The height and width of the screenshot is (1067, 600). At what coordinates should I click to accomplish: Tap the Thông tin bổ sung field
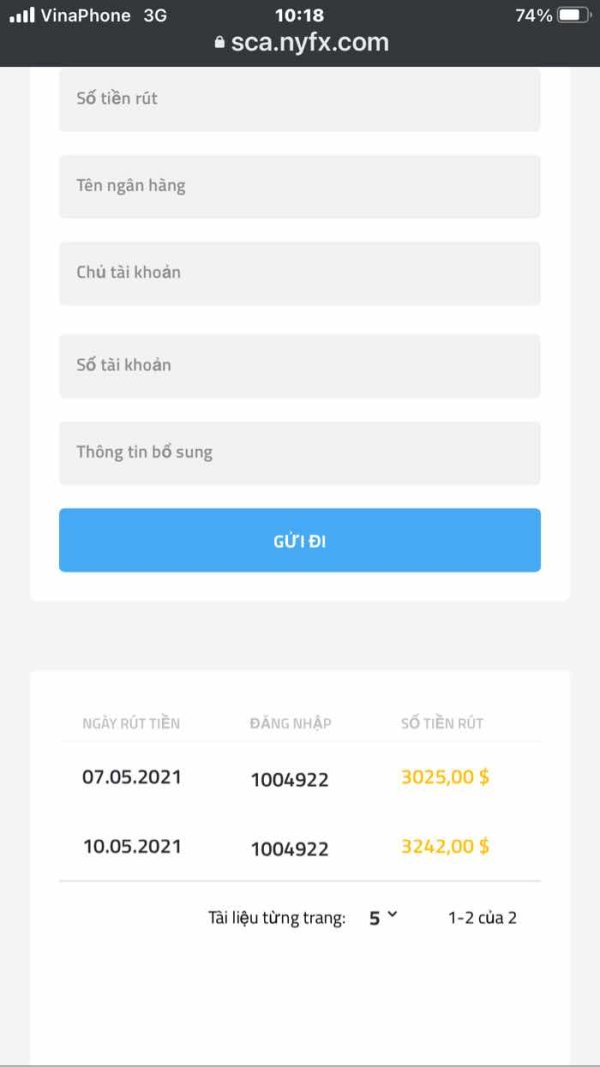(299, 453)
